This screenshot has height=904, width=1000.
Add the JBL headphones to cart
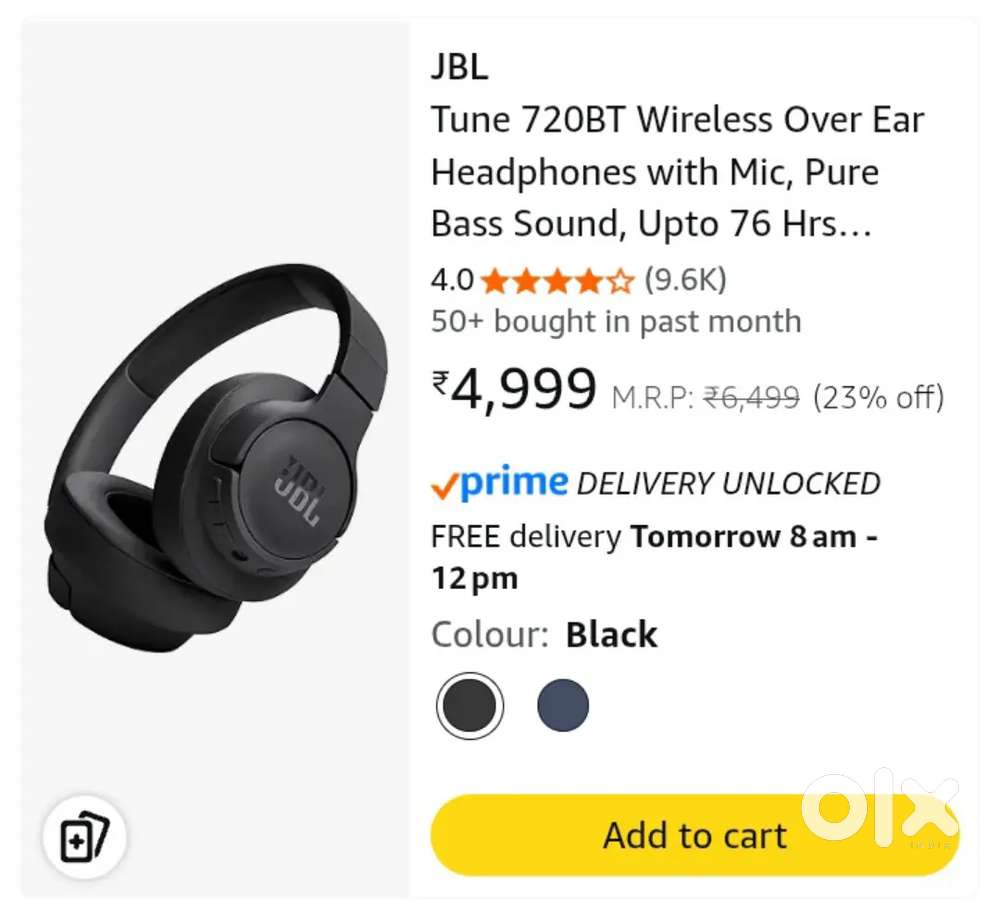click(x=694, y=835)
